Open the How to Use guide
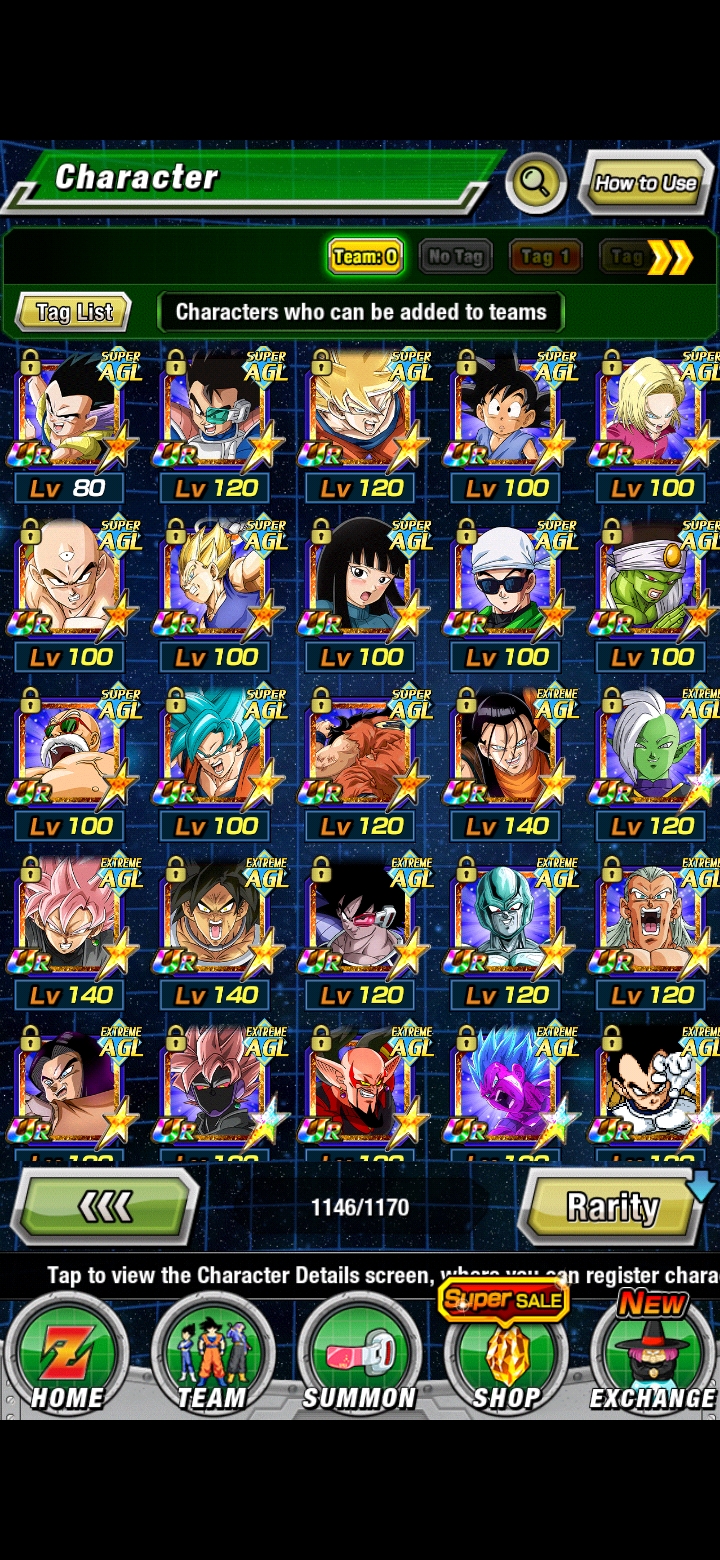The height and width of the screenshot is (1560, 720). tap(645, 183)
